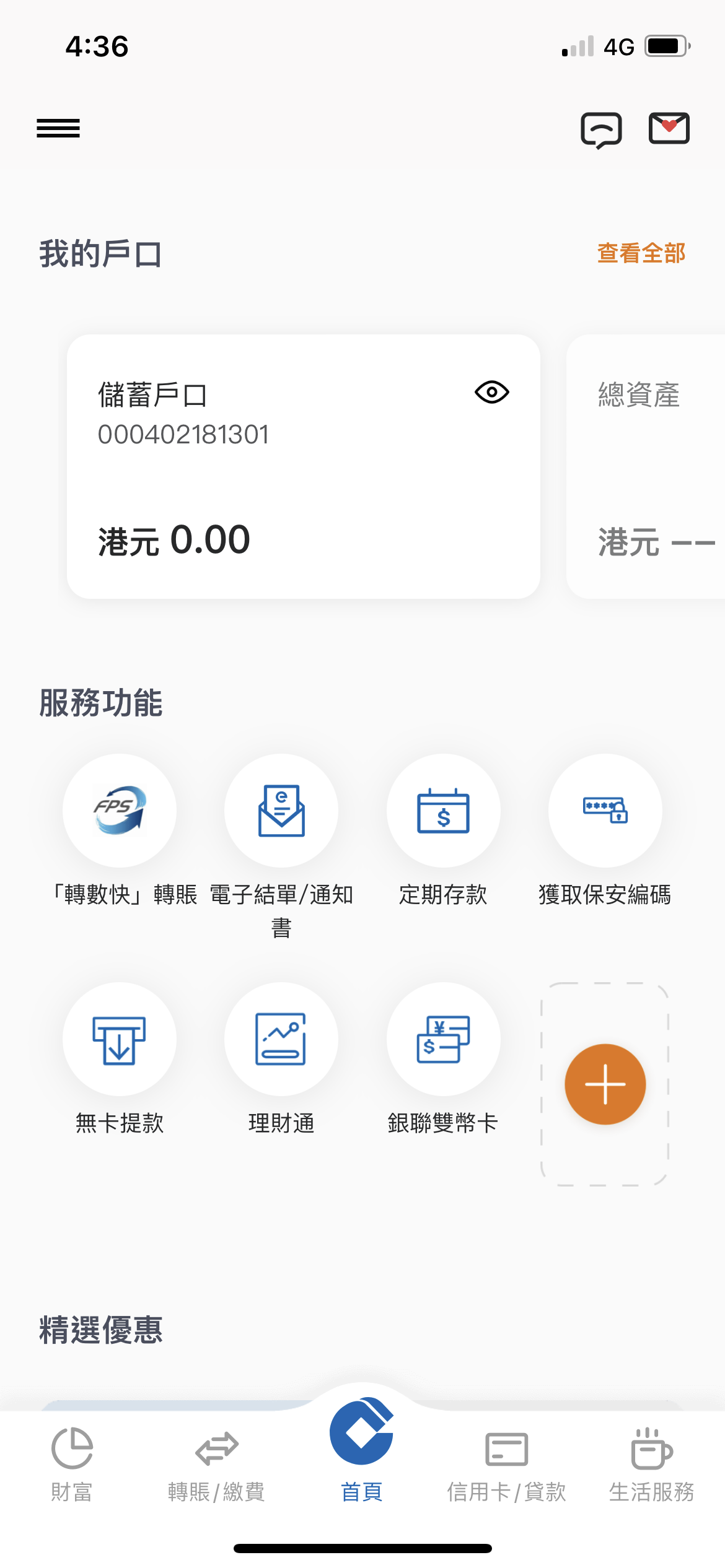Open the hamburger drawer menu
The width and height of the screenshot is (725, 1568).
point(58,128)
